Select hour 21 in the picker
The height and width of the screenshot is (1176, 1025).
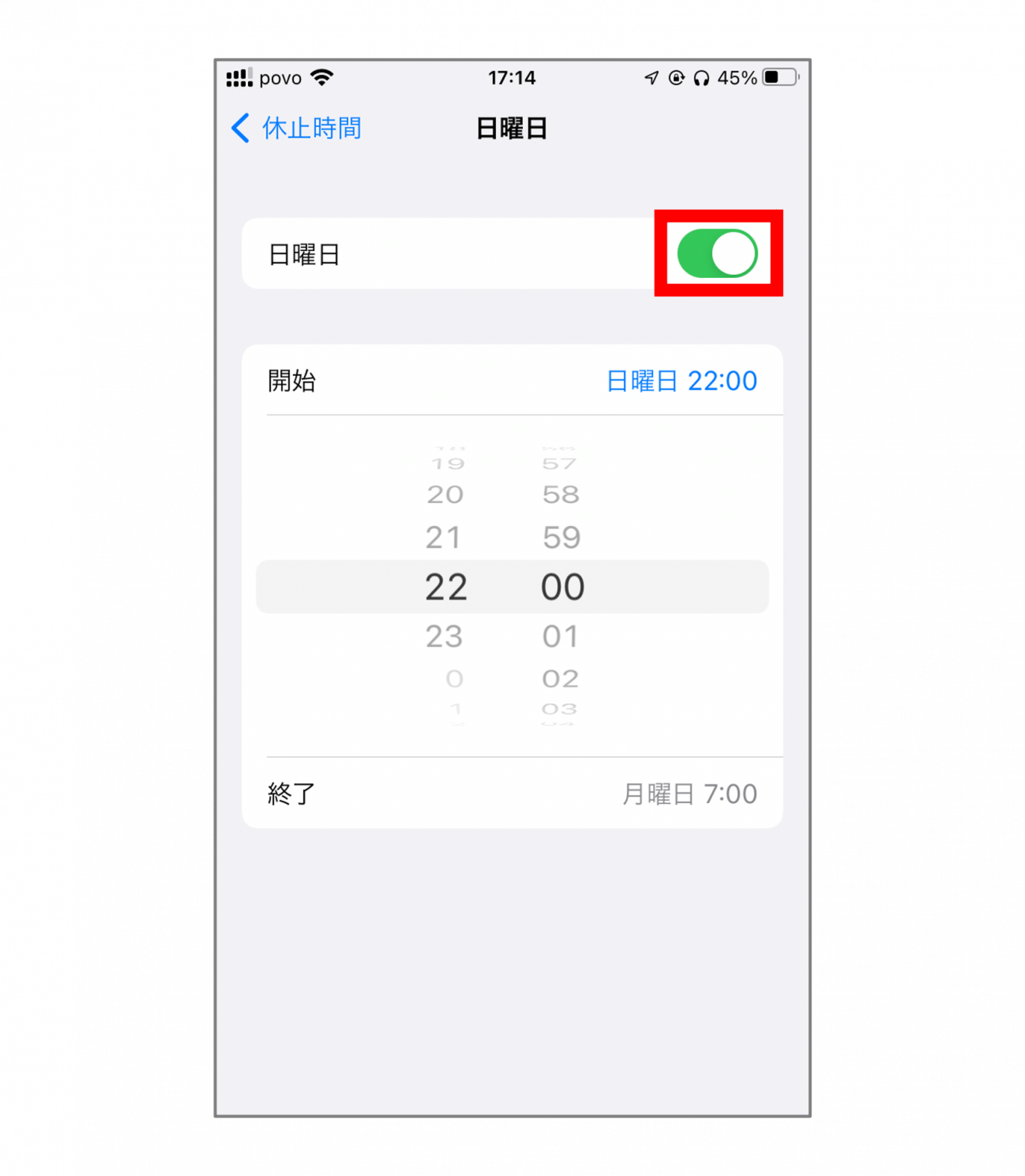point(444,537)
